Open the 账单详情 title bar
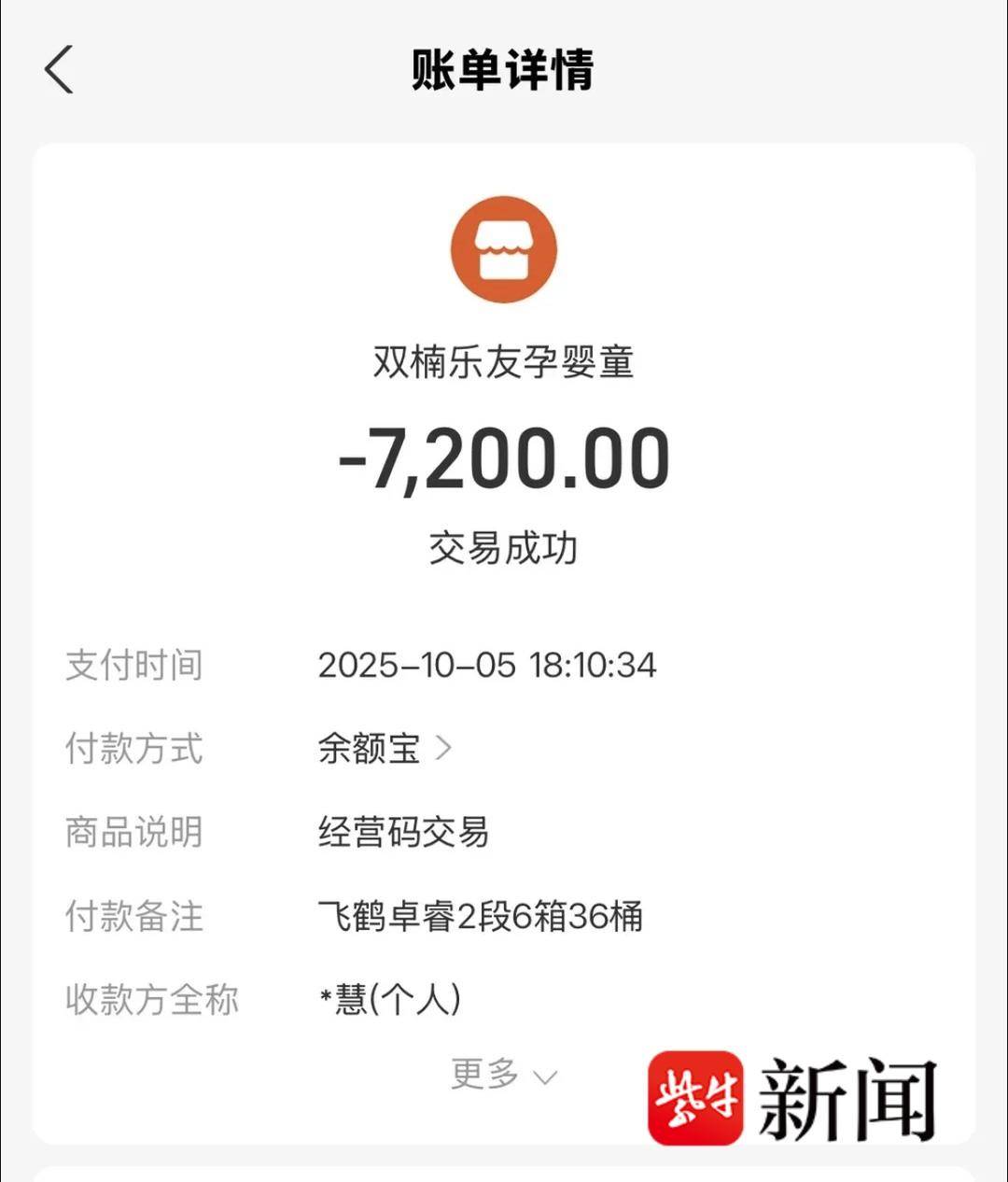Viewport: 1008px width, 1182px height. [504, 70]
